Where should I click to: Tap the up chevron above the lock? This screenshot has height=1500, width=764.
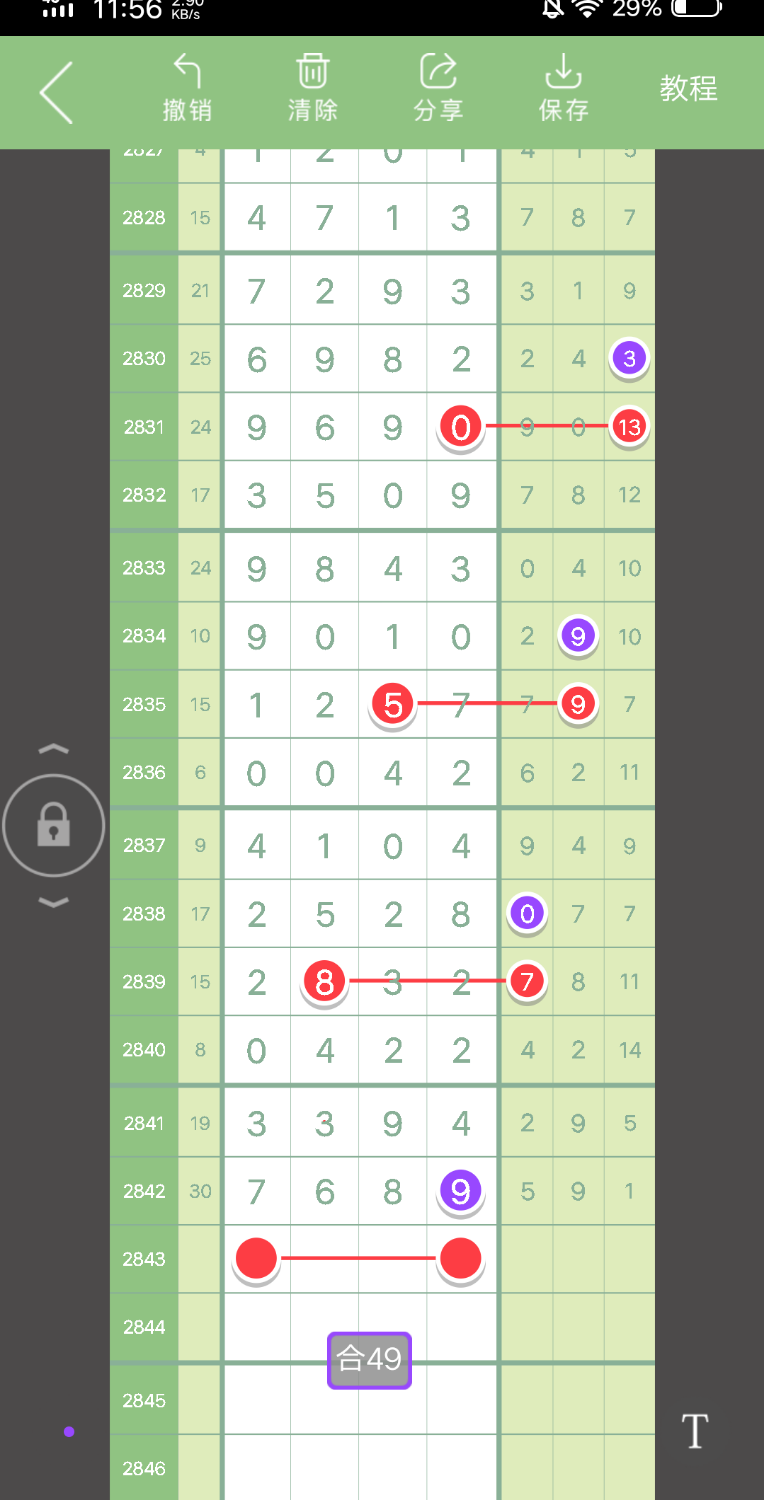53,749
